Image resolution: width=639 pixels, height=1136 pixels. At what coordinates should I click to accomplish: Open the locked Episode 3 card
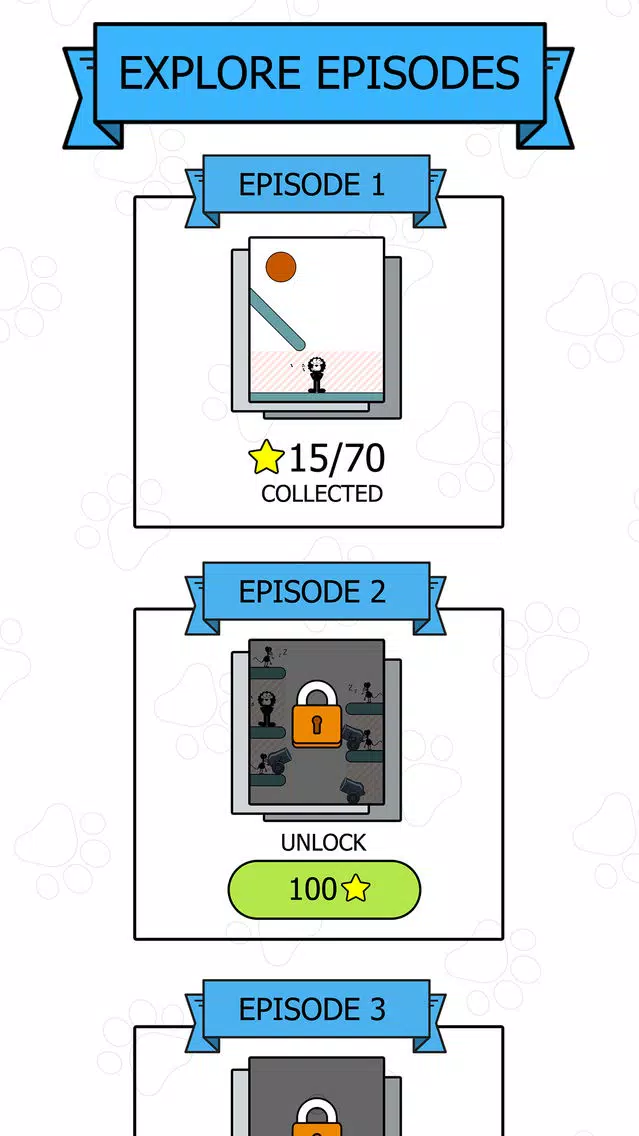pos(317,1095)
